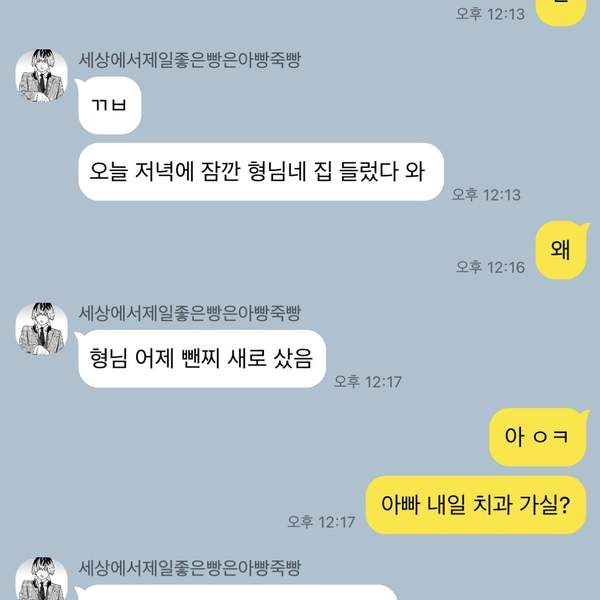
Task: Open sender's profile picture beside 형님 어제 뺀찌 message
Action: click(42, 331)
